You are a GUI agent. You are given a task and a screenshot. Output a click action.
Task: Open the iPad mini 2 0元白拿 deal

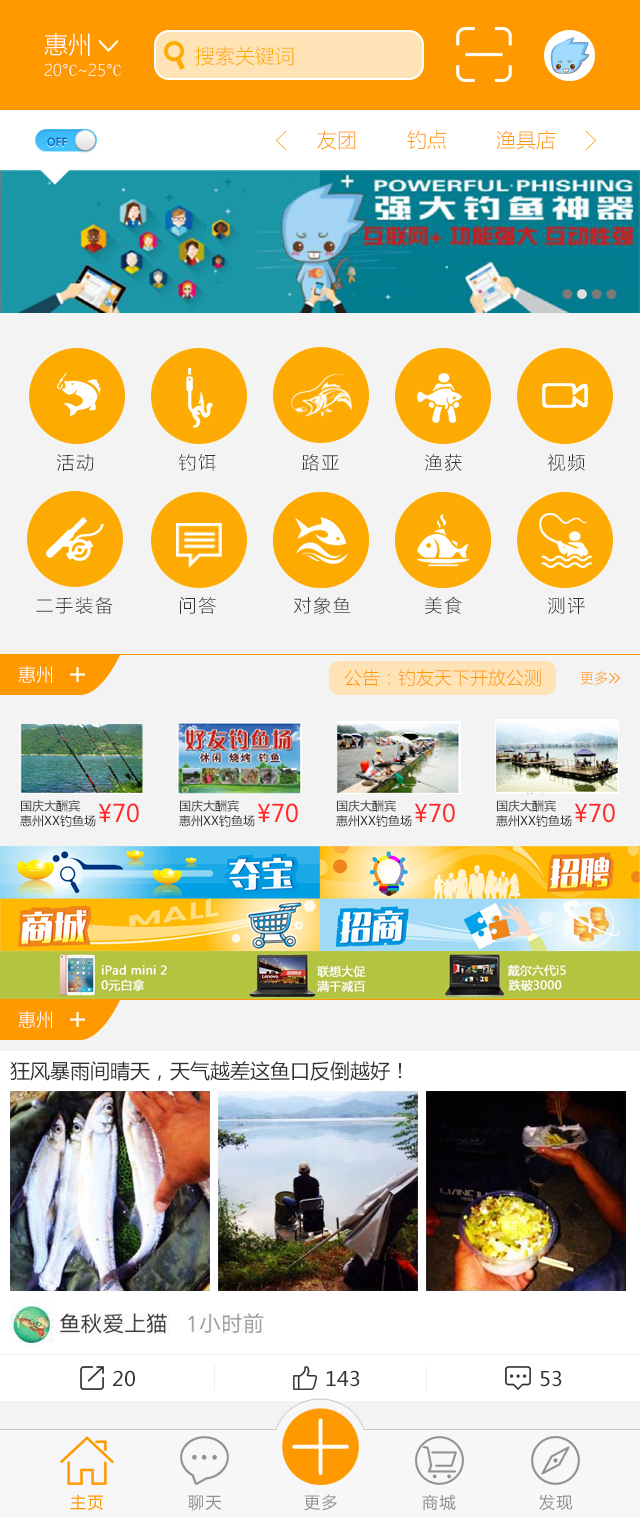[115, 976]
